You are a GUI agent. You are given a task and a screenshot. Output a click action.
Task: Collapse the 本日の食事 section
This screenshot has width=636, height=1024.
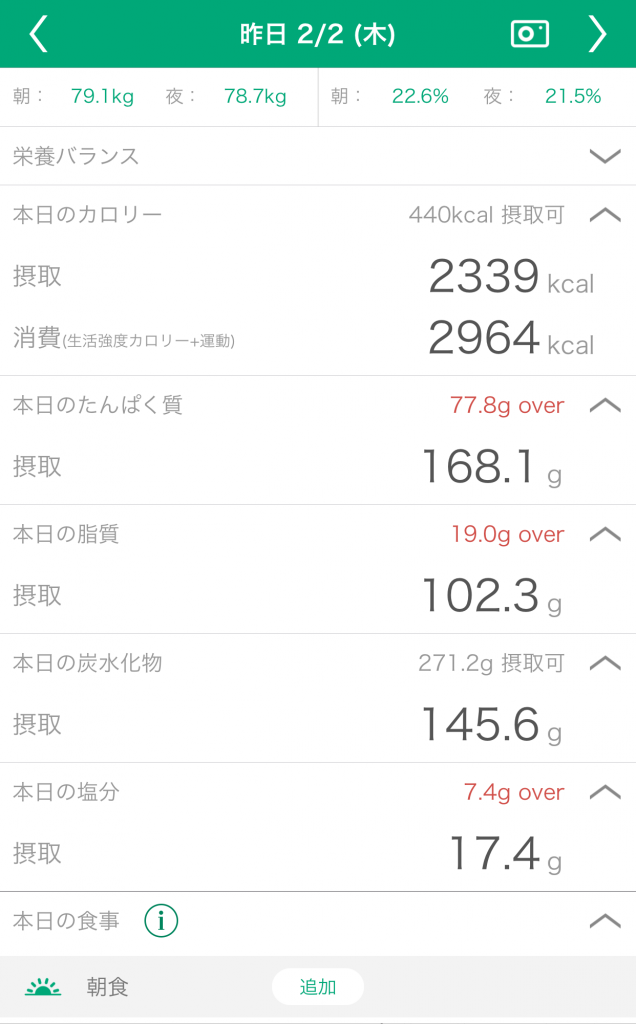pos(605,921)
